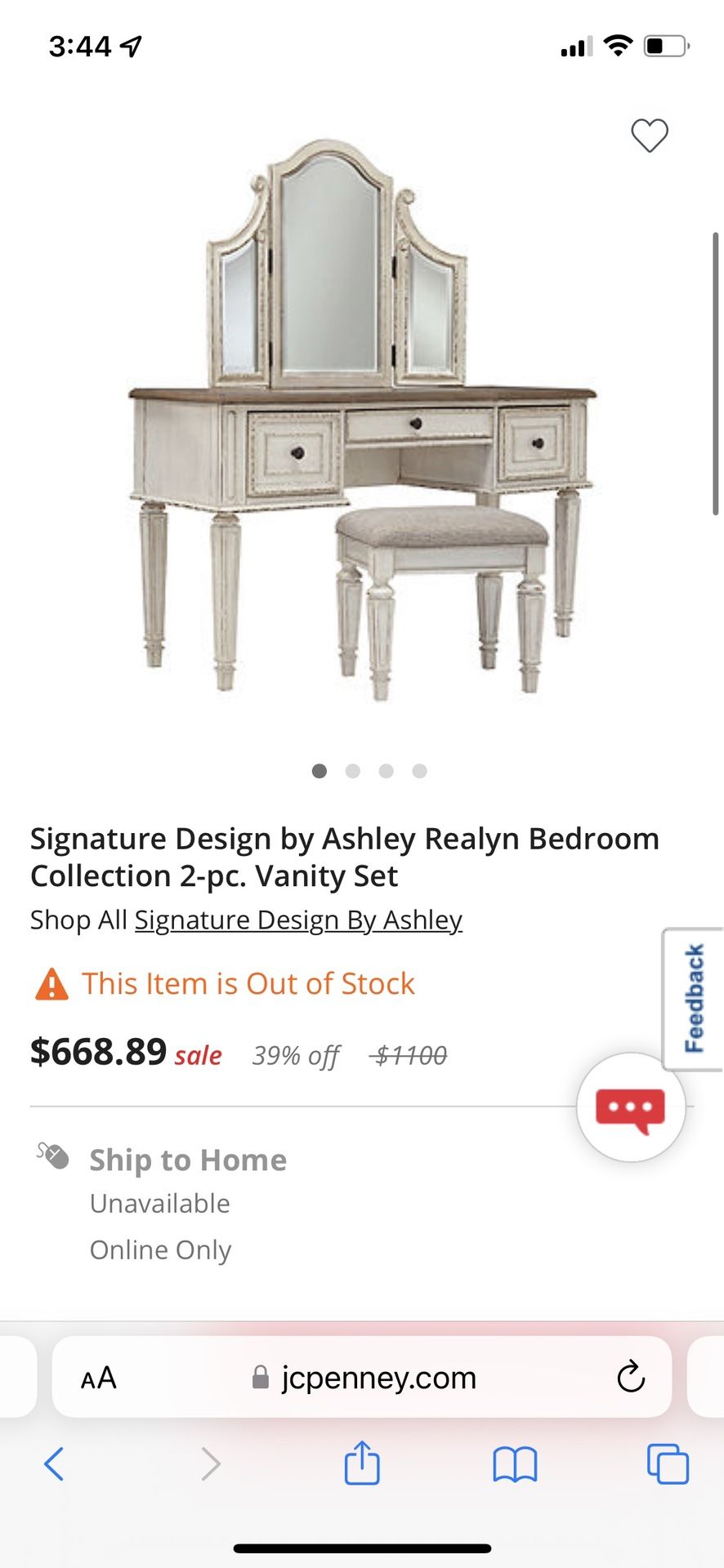Open the Feedback side tab
This screenshot has height=1568, width=724.
click(693, 999)
